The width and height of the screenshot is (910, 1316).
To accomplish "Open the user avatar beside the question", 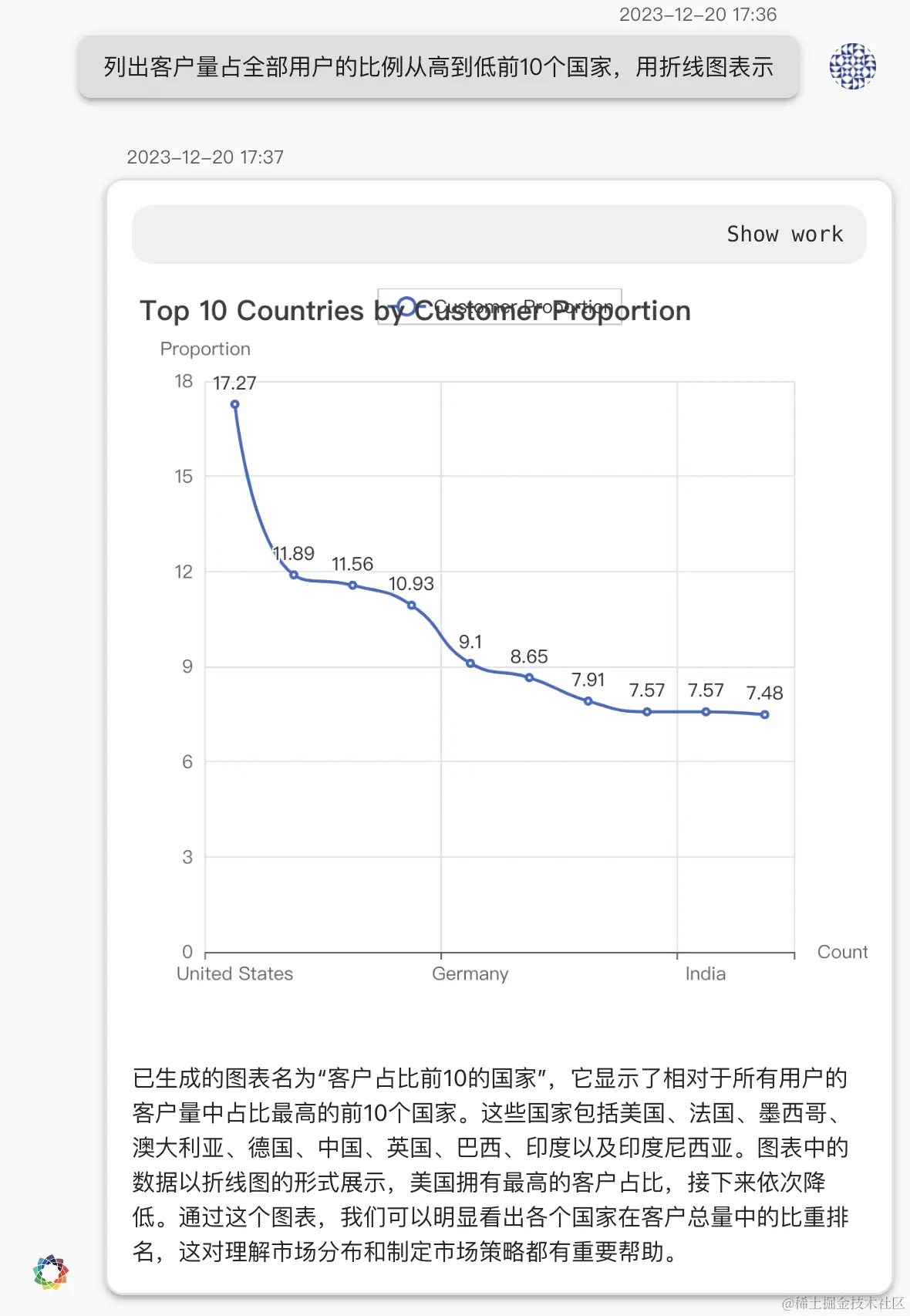I will (852, 66).
